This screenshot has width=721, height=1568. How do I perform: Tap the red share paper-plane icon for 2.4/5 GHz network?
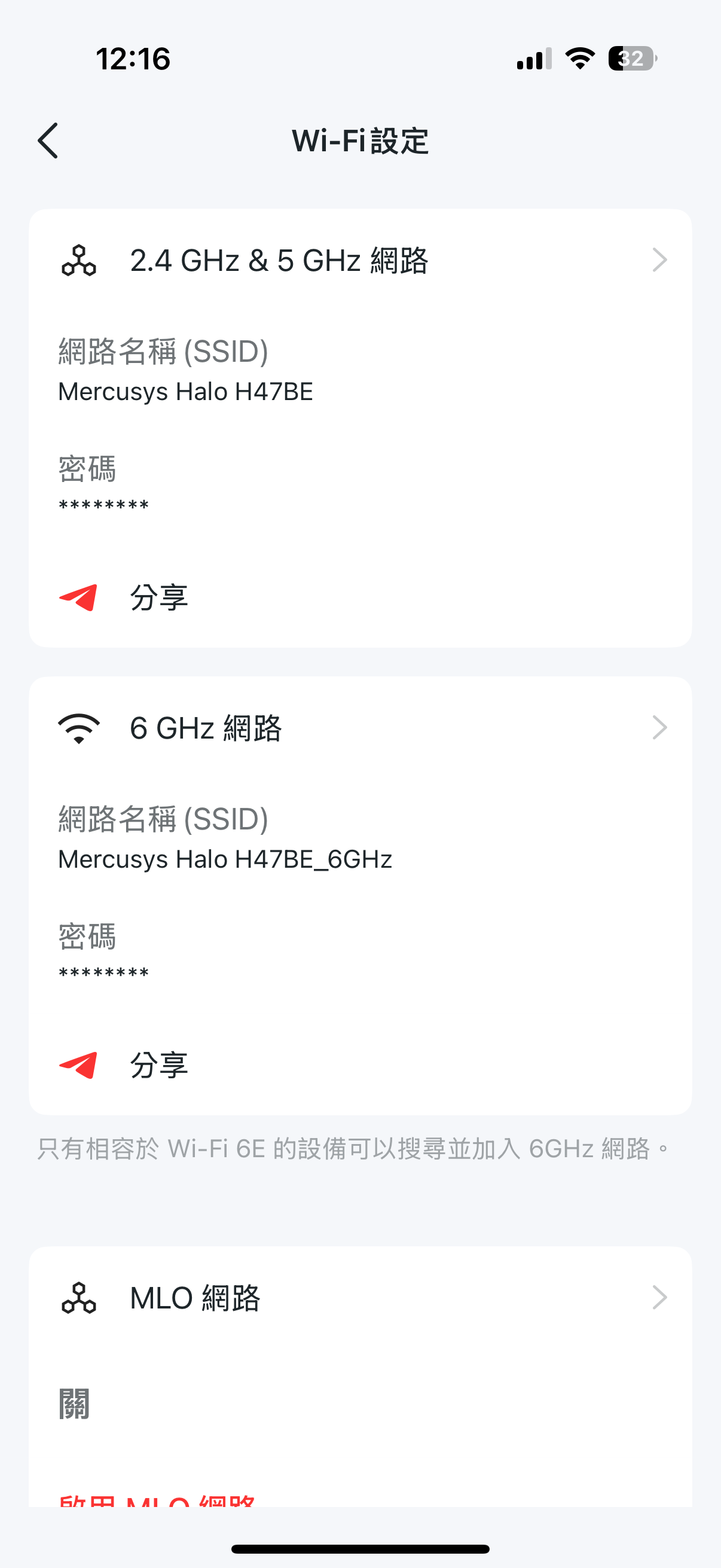(x=78, y=597)
